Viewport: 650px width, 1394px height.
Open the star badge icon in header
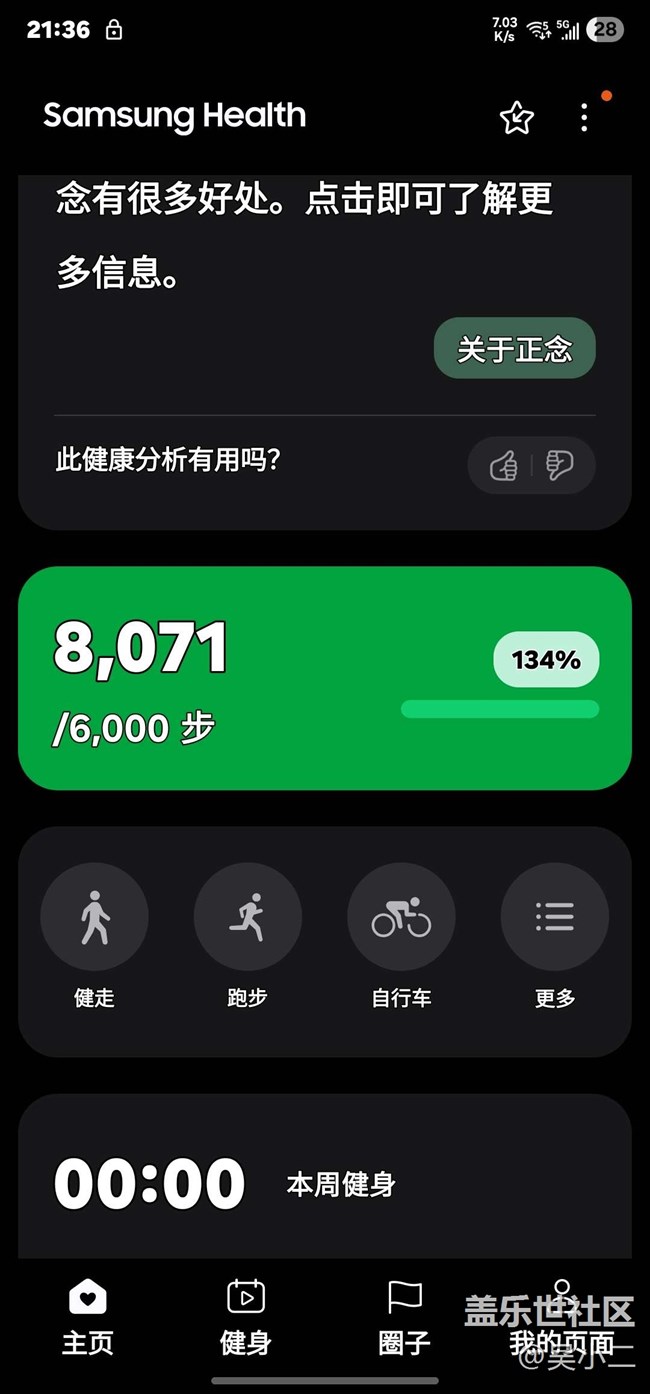(x=516, y=118)
